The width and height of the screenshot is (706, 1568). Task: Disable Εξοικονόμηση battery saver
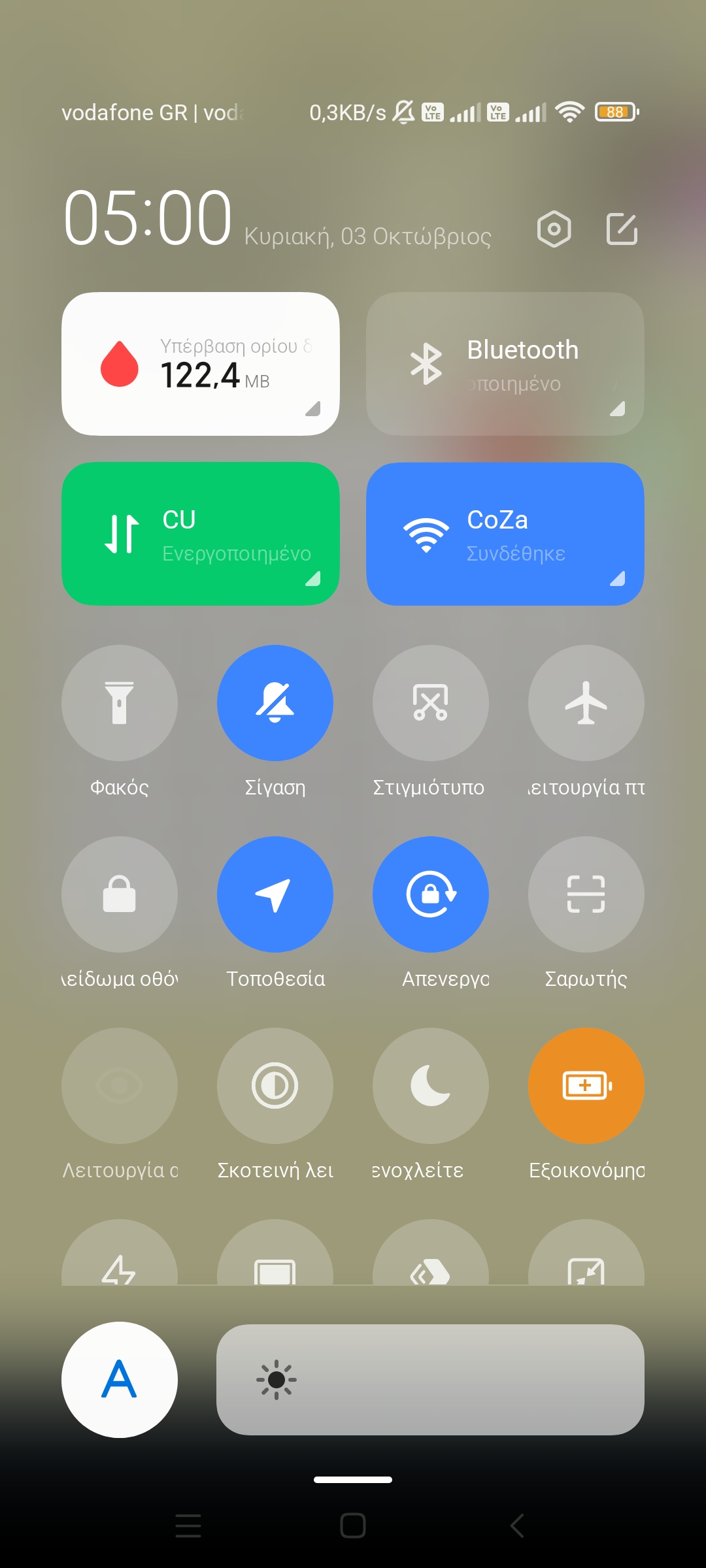point(586,1086)
